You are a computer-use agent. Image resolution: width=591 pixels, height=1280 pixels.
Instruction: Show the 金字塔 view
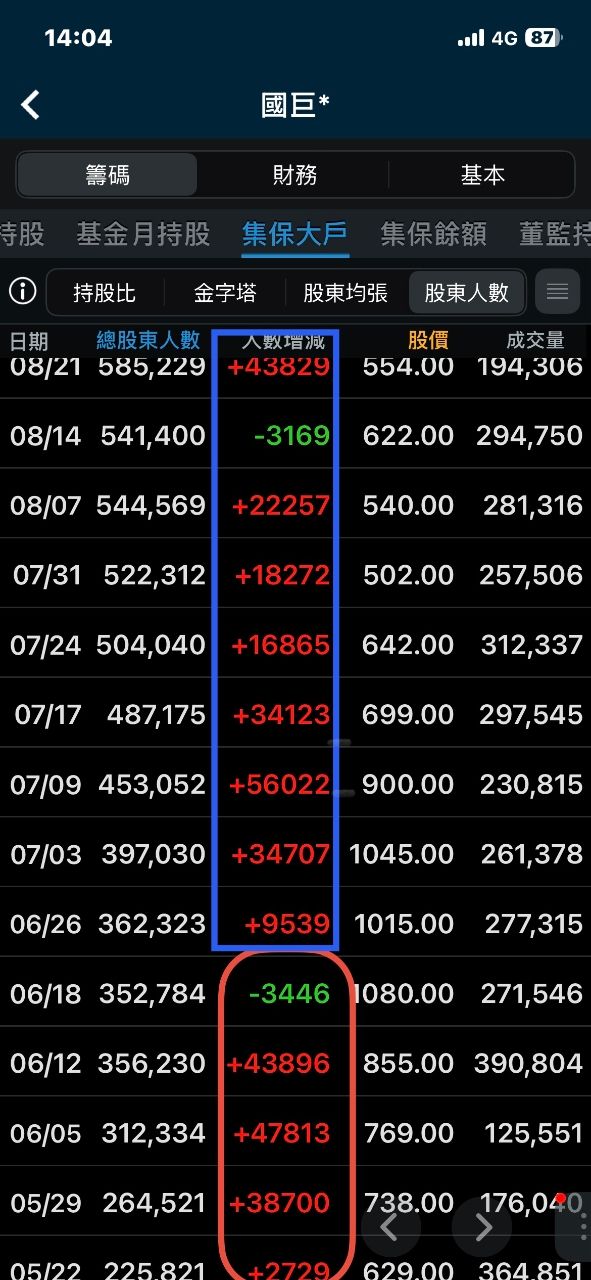pyautogui.click(x=225, y=292)
